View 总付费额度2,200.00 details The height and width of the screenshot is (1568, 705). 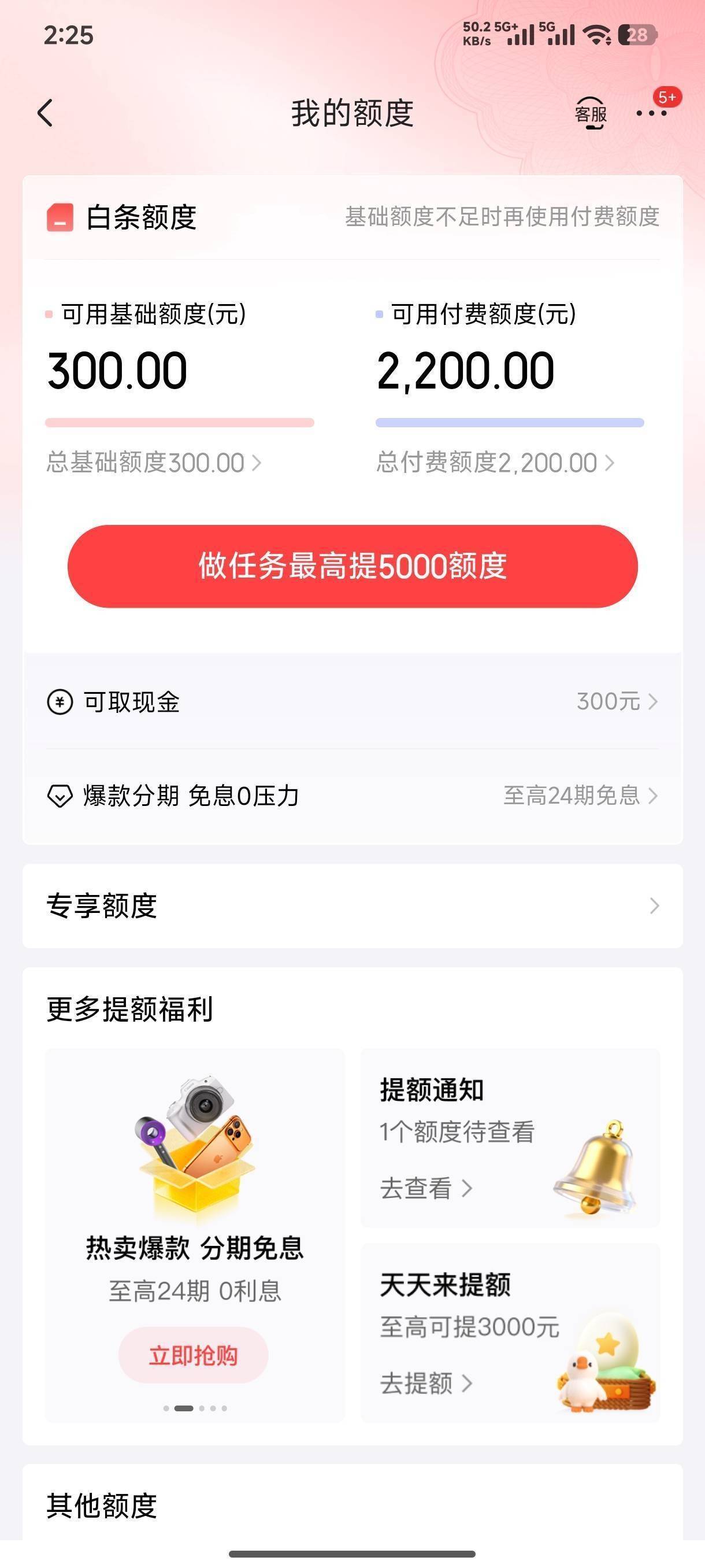click(495, 463)
